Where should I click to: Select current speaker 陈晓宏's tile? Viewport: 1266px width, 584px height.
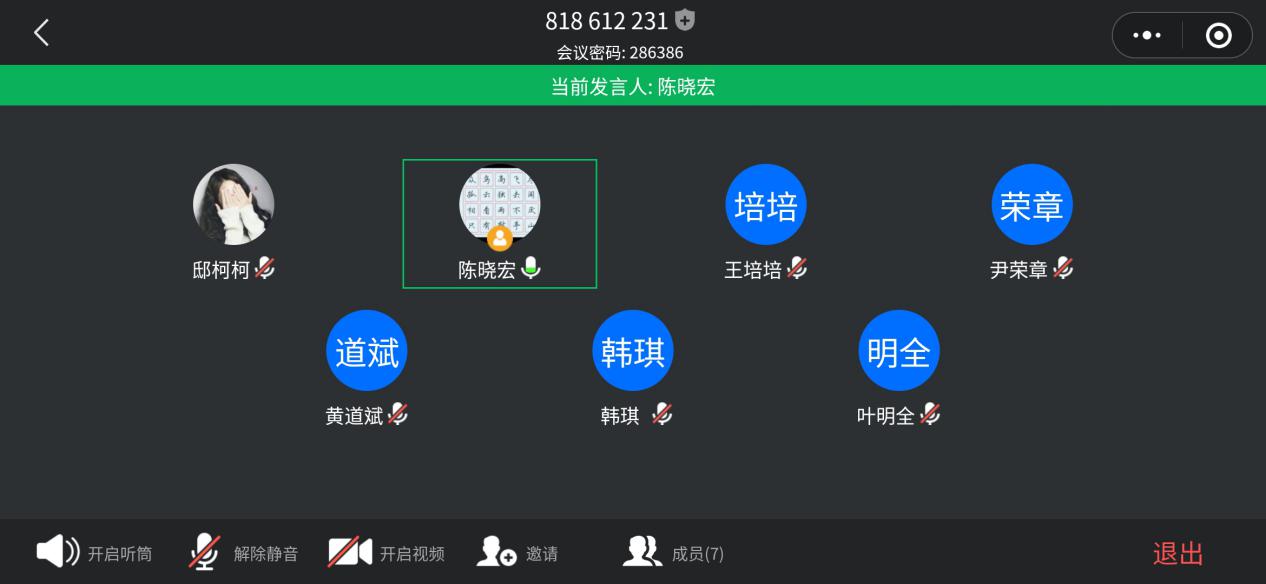coord(499,223)
